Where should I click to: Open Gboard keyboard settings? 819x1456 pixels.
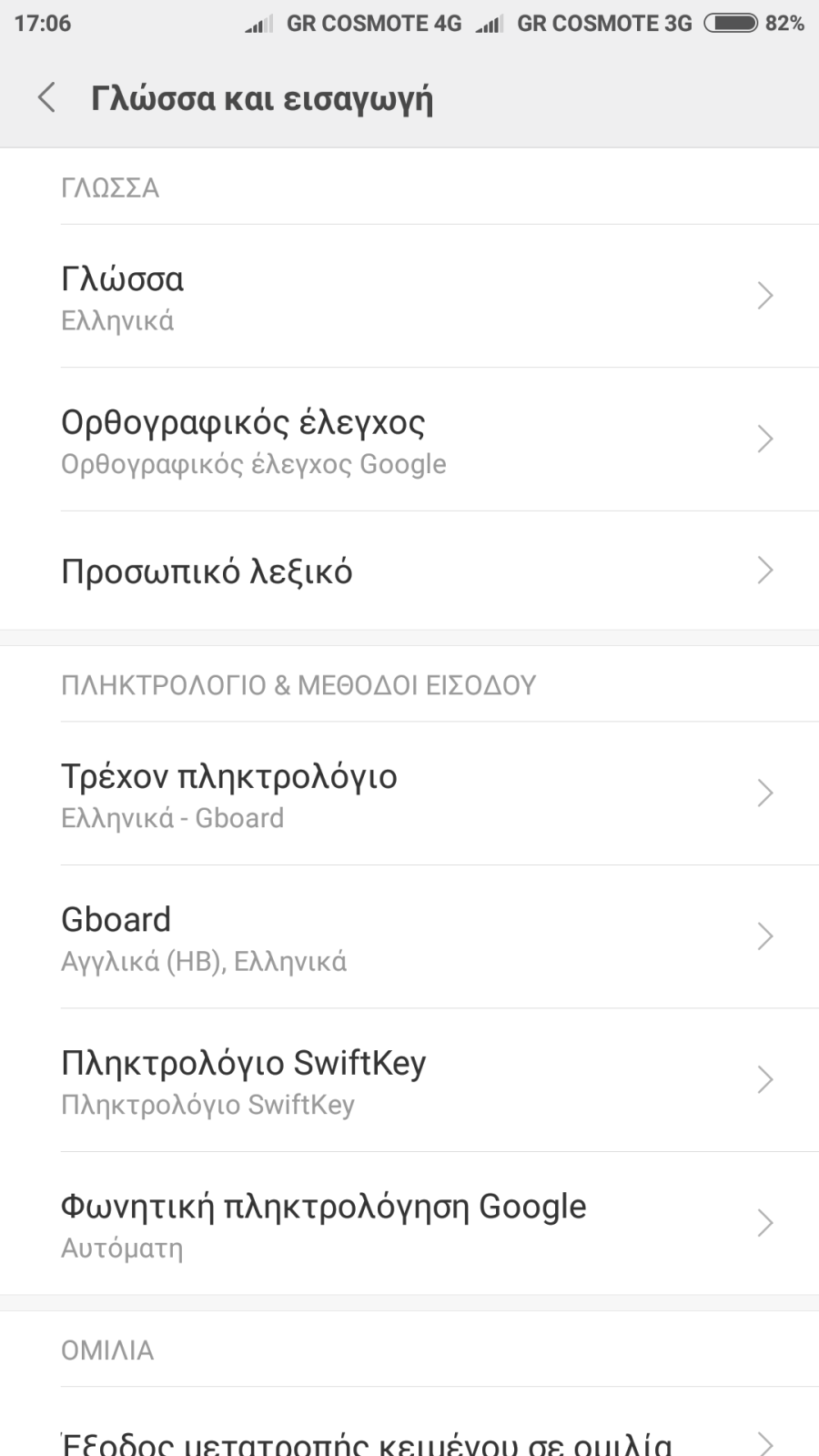409,937
